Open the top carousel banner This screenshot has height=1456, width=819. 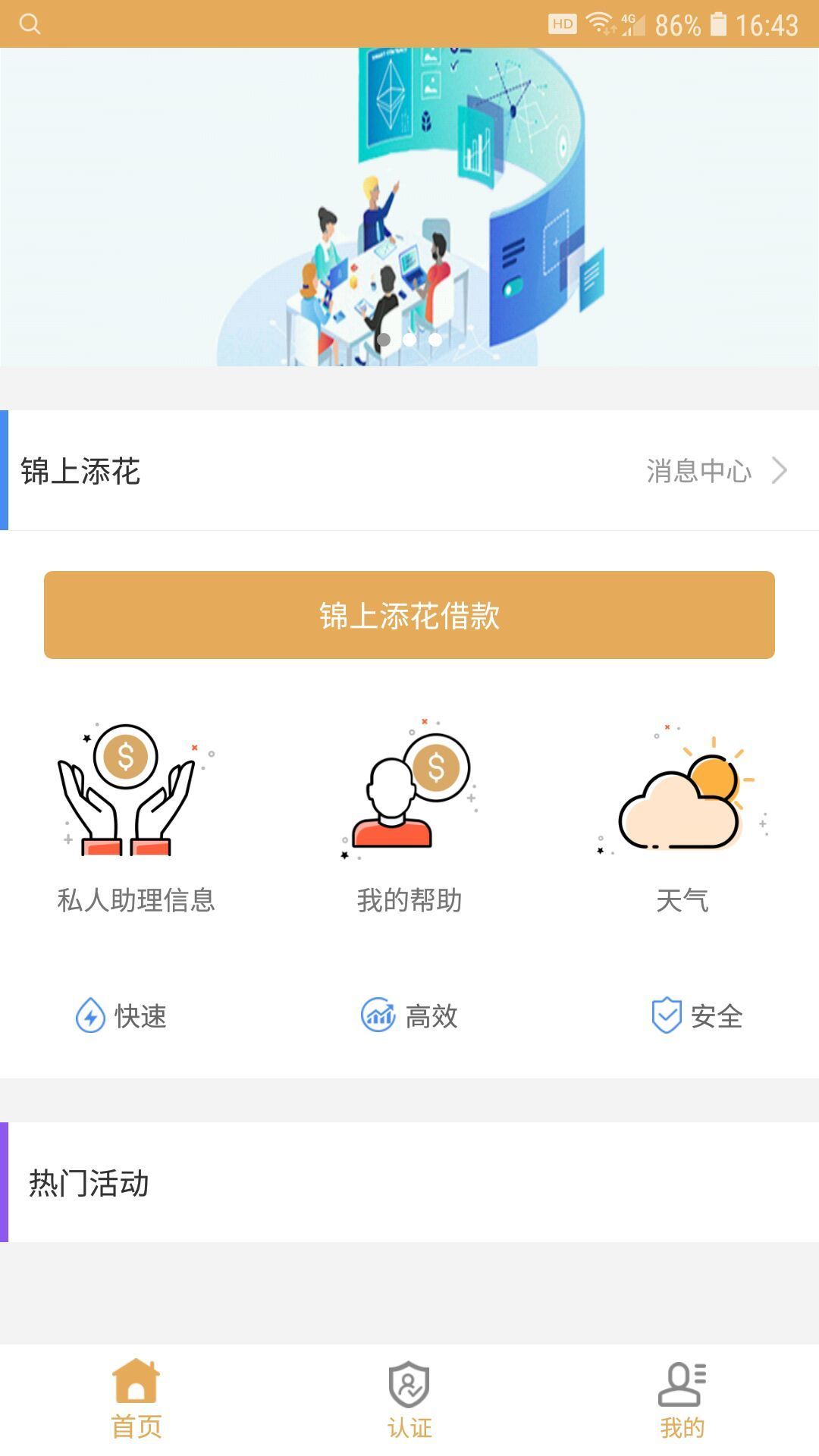point(409,206)
